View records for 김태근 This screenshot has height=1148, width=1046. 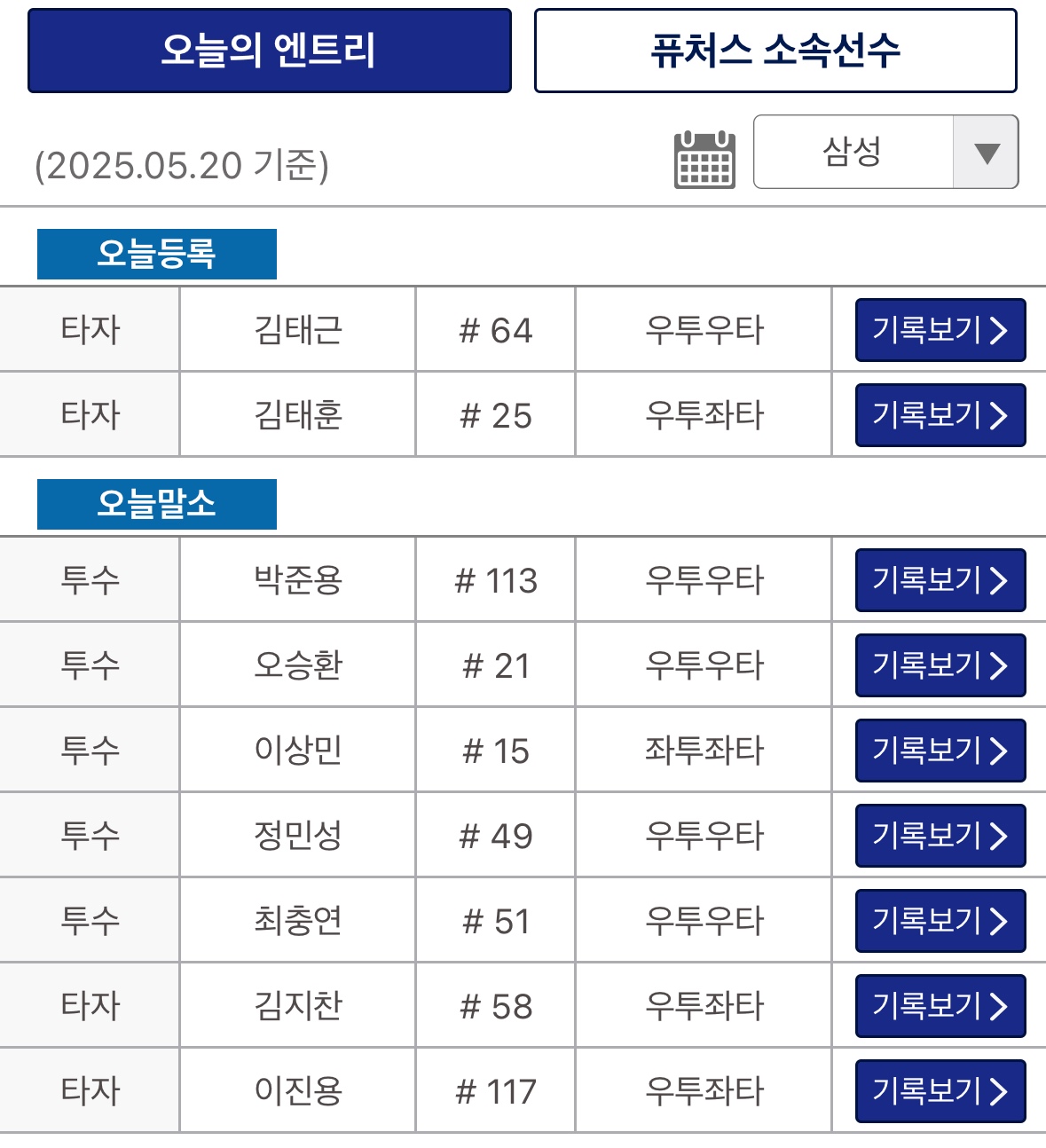click(940, 330)
